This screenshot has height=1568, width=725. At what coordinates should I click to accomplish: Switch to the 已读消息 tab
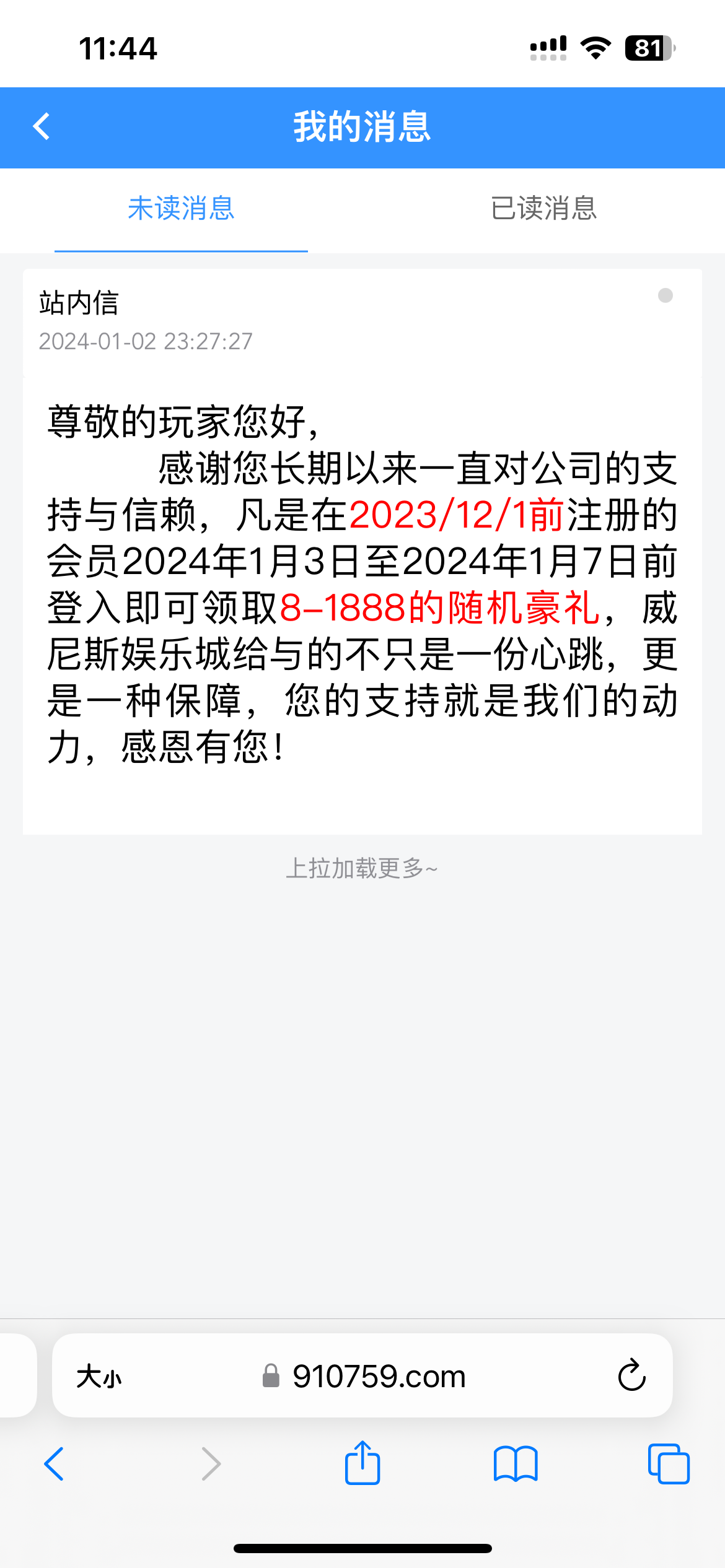(543, 209)
